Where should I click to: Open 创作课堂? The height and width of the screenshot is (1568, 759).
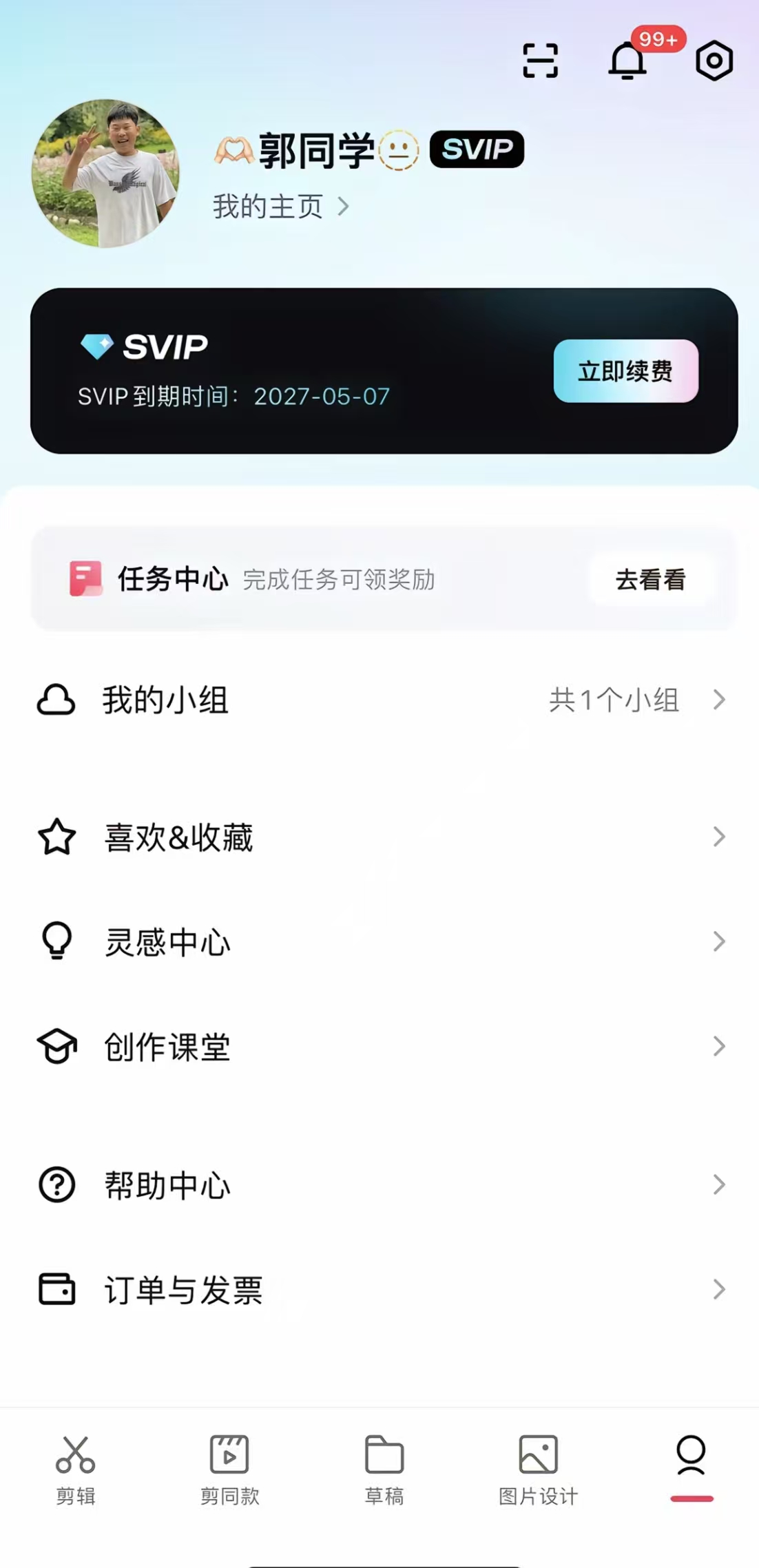tap(380, 1047)
